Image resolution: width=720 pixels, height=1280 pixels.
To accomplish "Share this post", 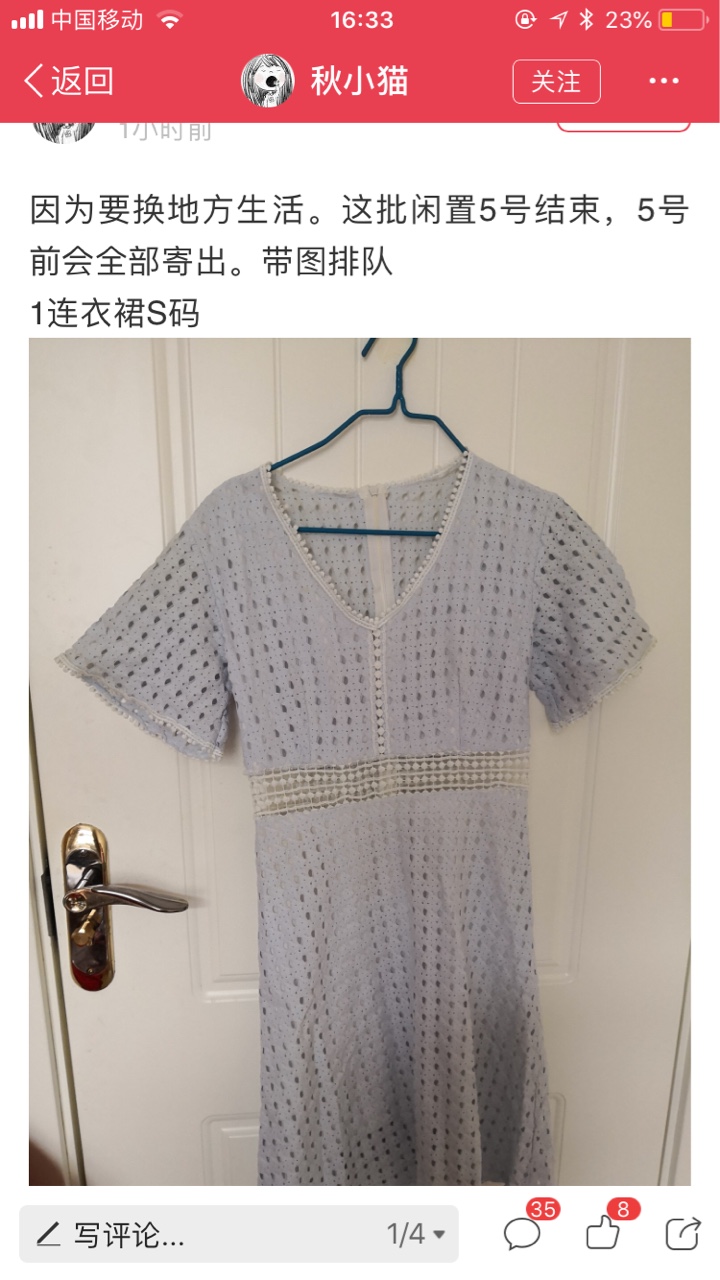I will (x=683, y=1233).
